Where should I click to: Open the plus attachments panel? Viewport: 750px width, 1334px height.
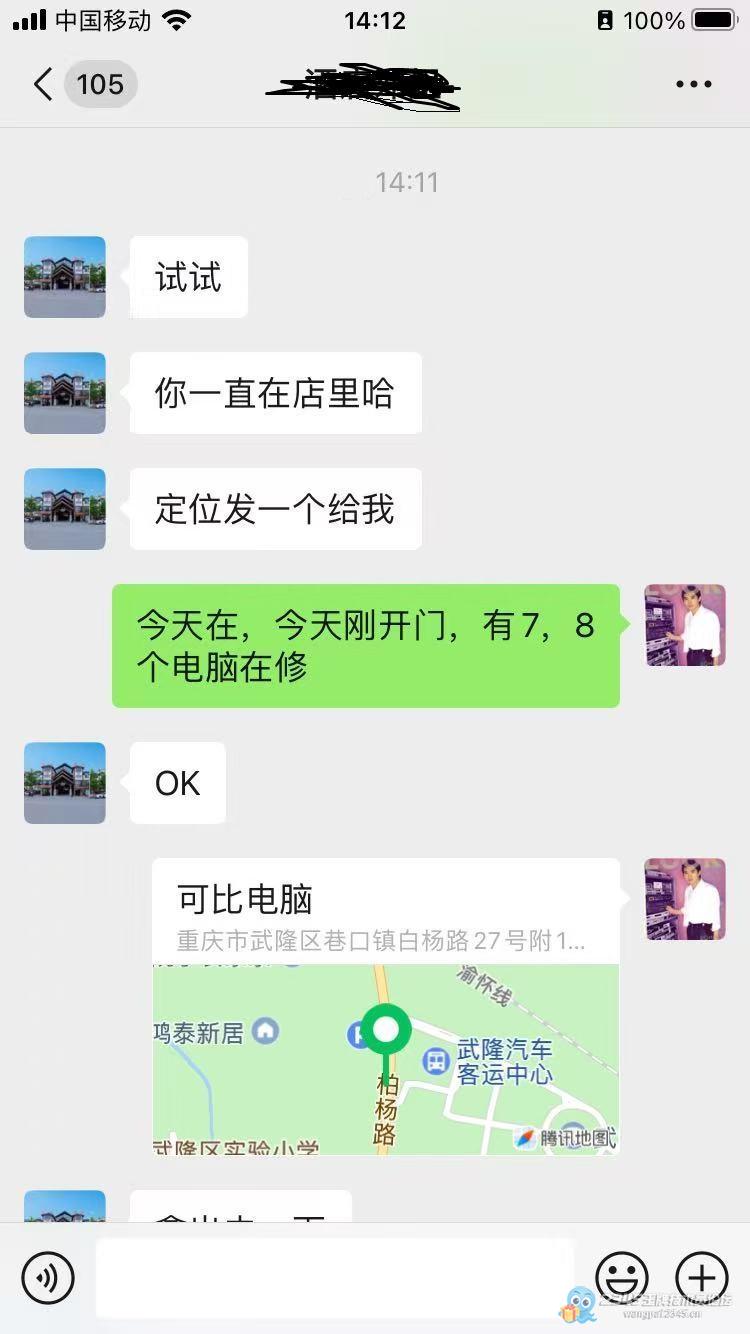(702, 1277)
